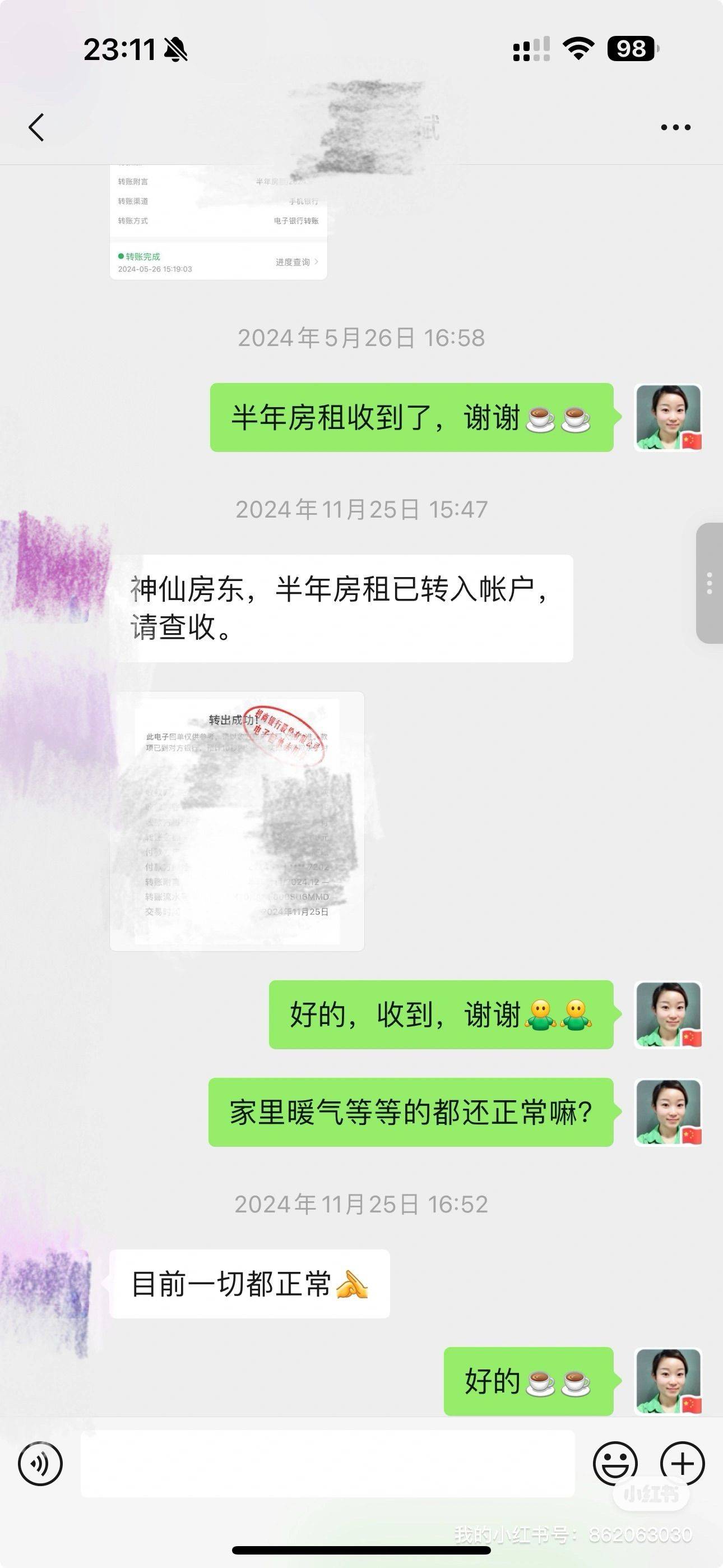
Task: Switch to voice message input
Action: 40,1464
